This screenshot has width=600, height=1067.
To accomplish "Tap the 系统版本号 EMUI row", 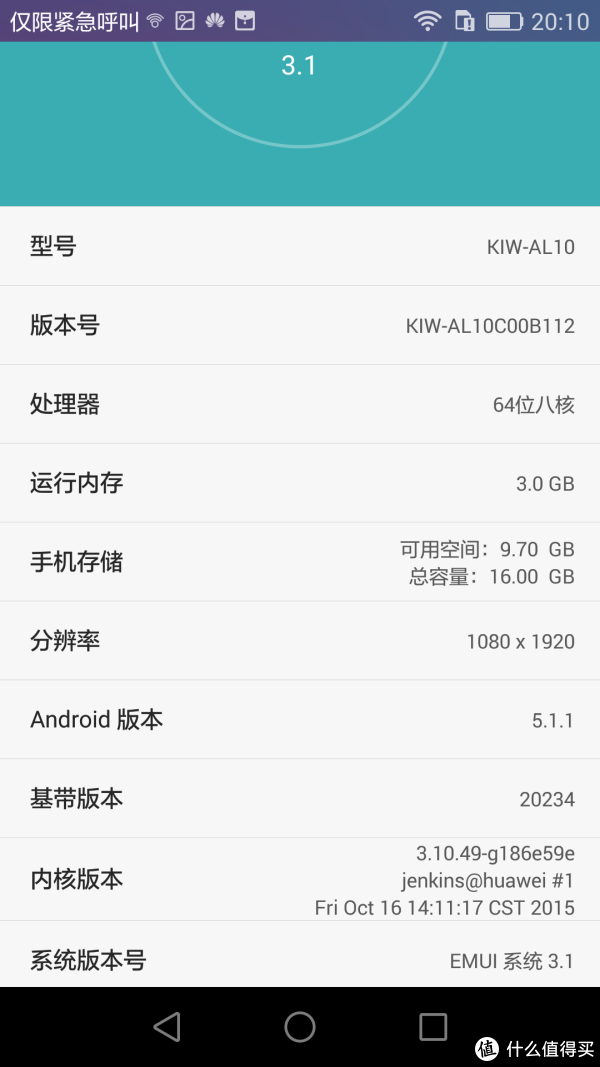I will [x=300, y=954].
